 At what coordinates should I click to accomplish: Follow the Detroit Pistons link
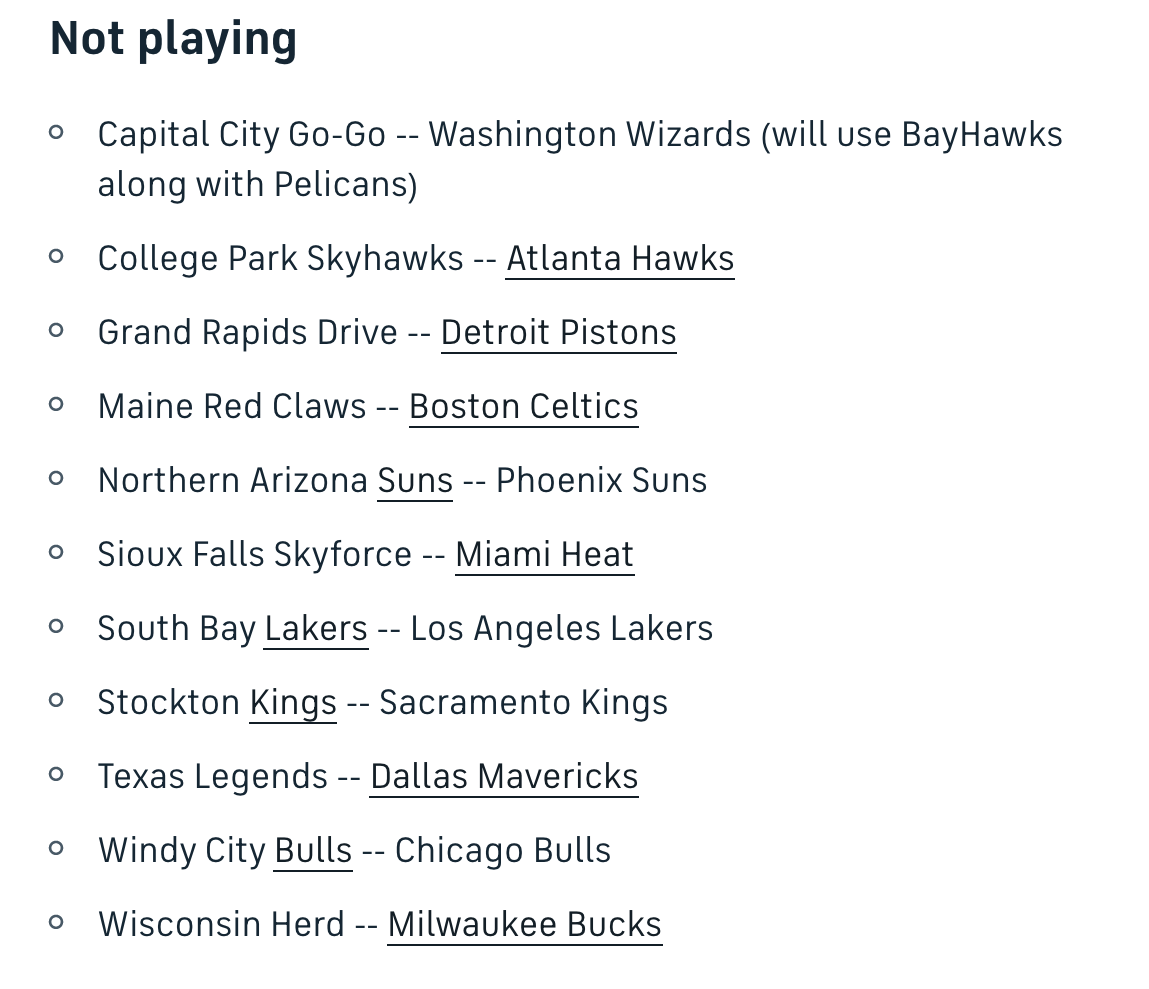tap(558, 333)
